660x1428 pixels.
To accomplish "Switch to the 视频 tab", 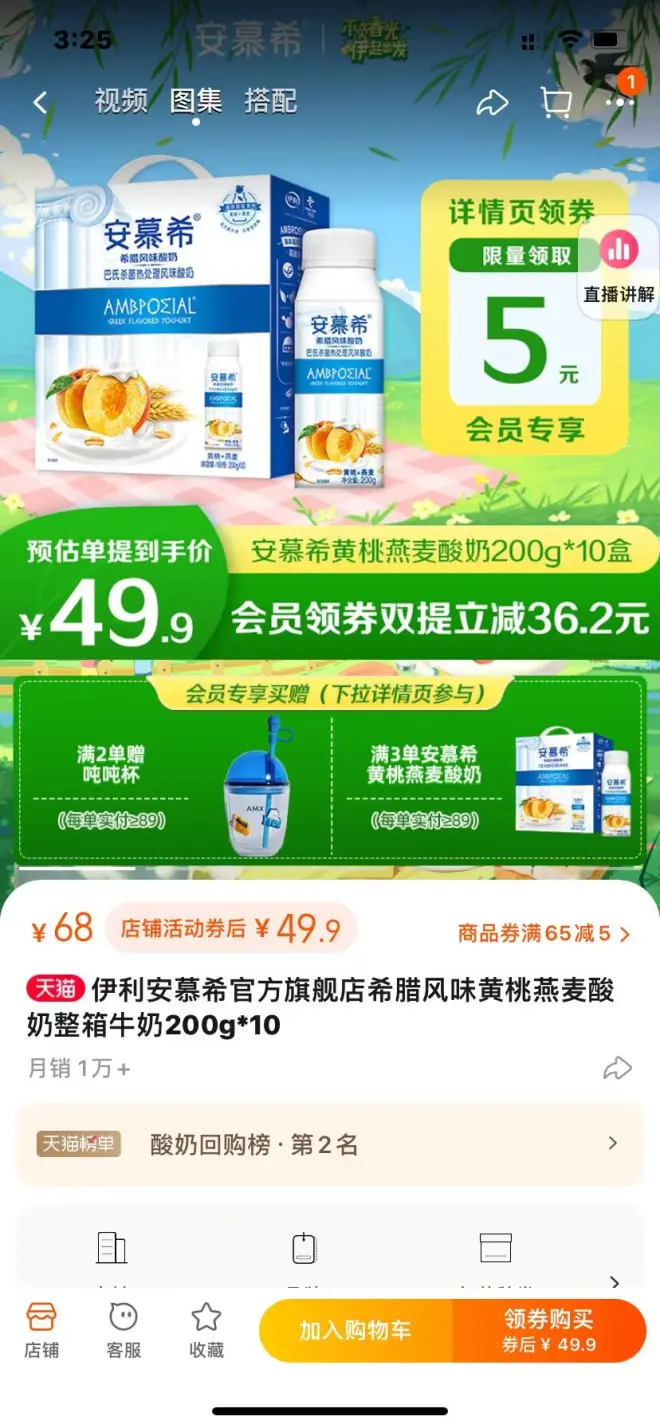I will 121,101.
